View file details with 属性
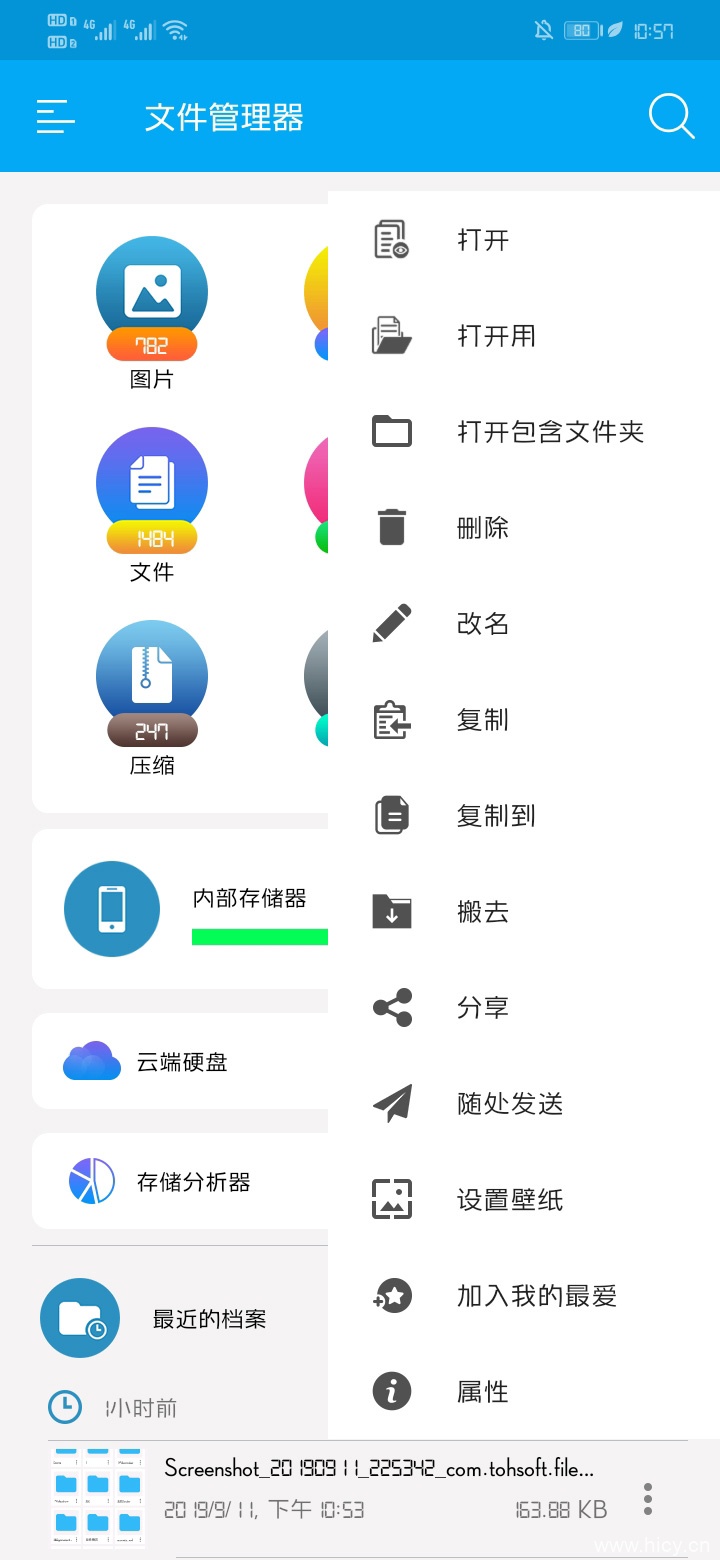720x1560 pixels. [x=483, y=1391]
